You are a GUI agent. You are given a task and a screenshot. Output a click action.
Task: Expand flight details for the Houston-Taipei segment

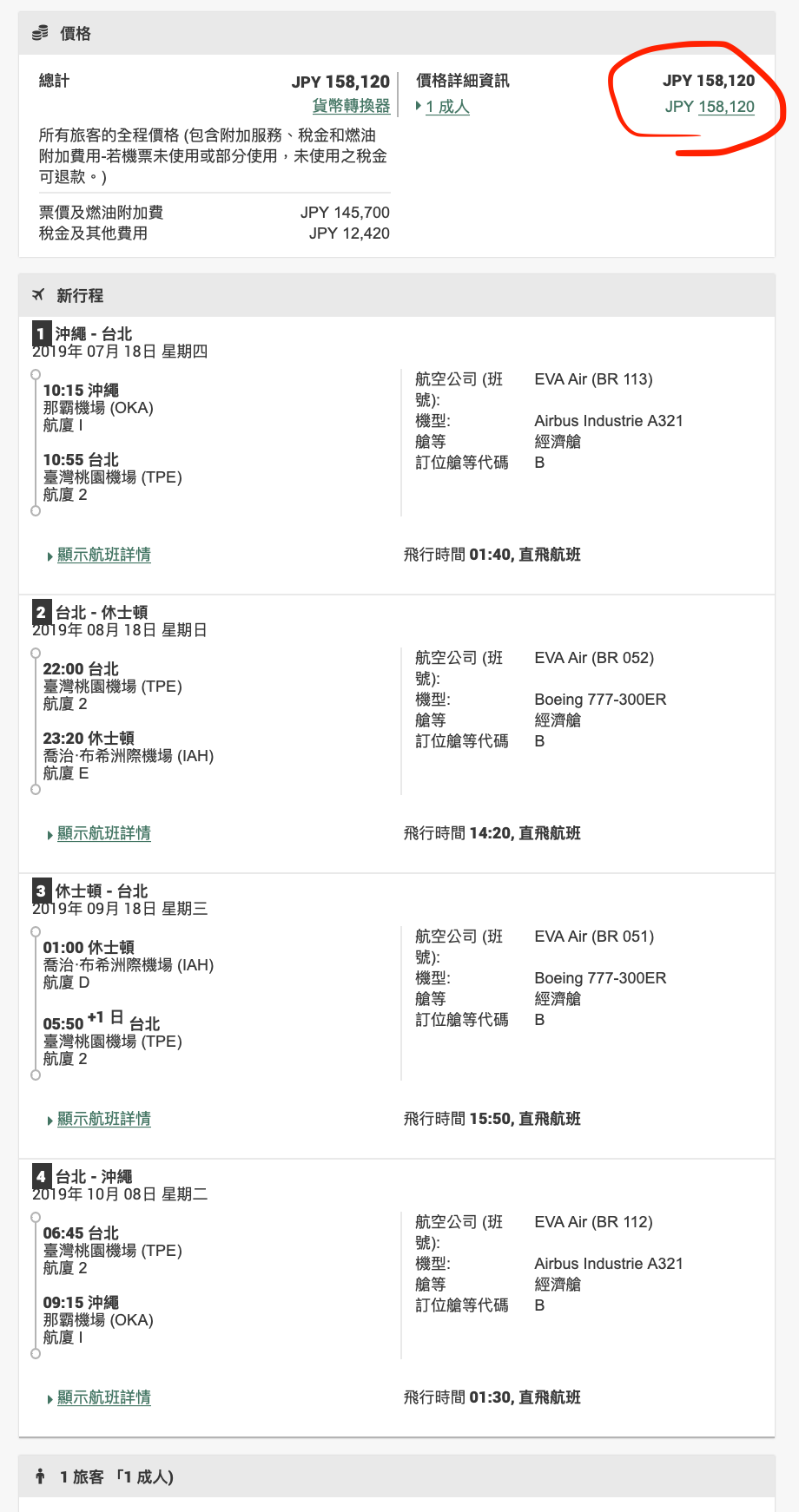pos(103,1119)
